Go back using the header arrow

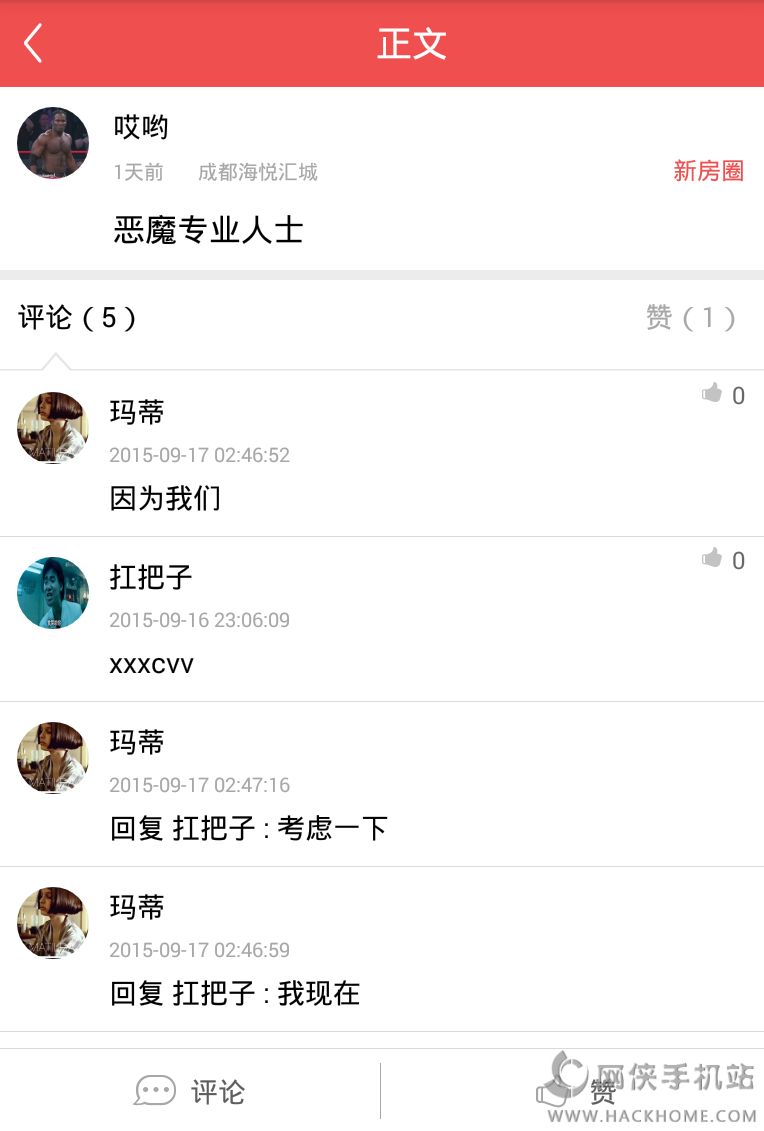34,43
